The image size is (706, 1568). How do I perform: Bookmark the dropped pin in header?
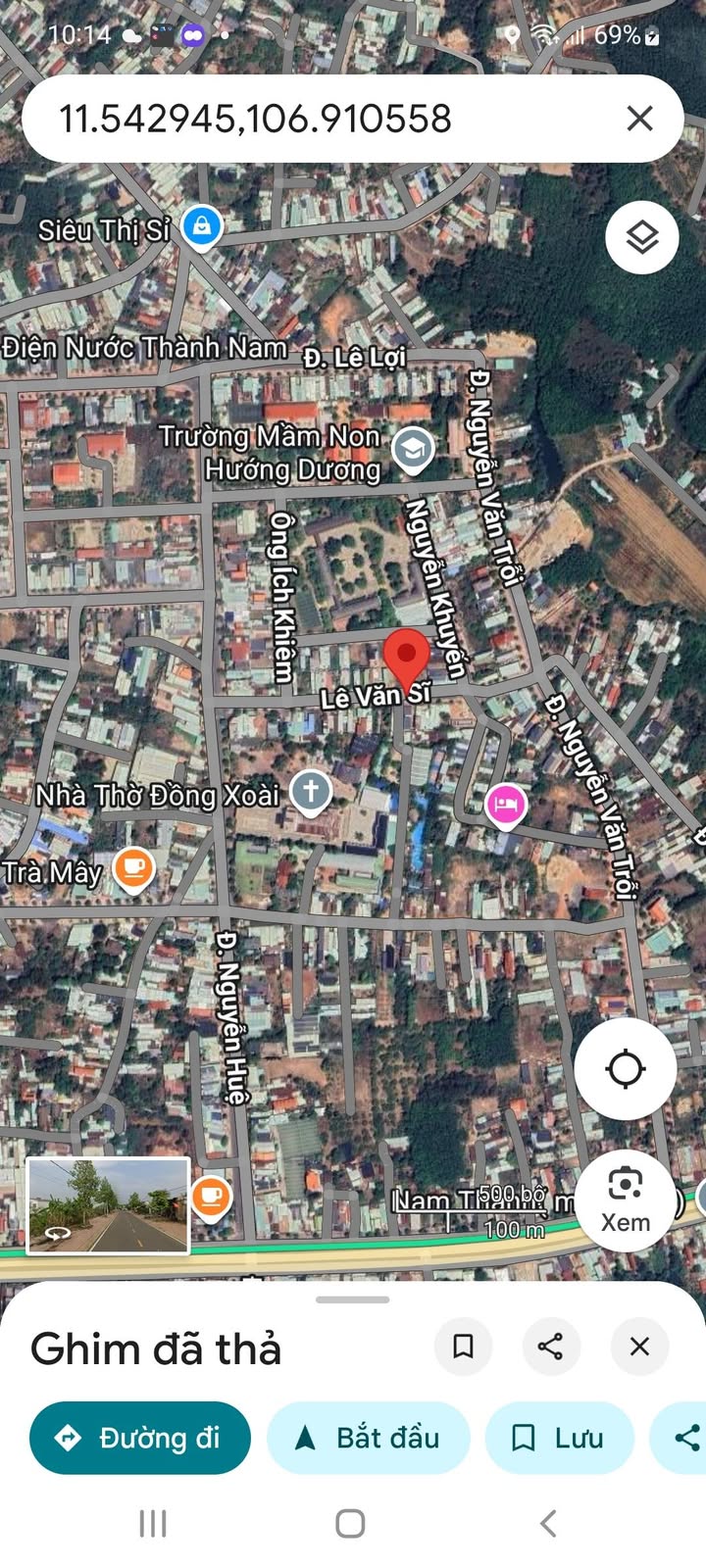[463, 1347]
